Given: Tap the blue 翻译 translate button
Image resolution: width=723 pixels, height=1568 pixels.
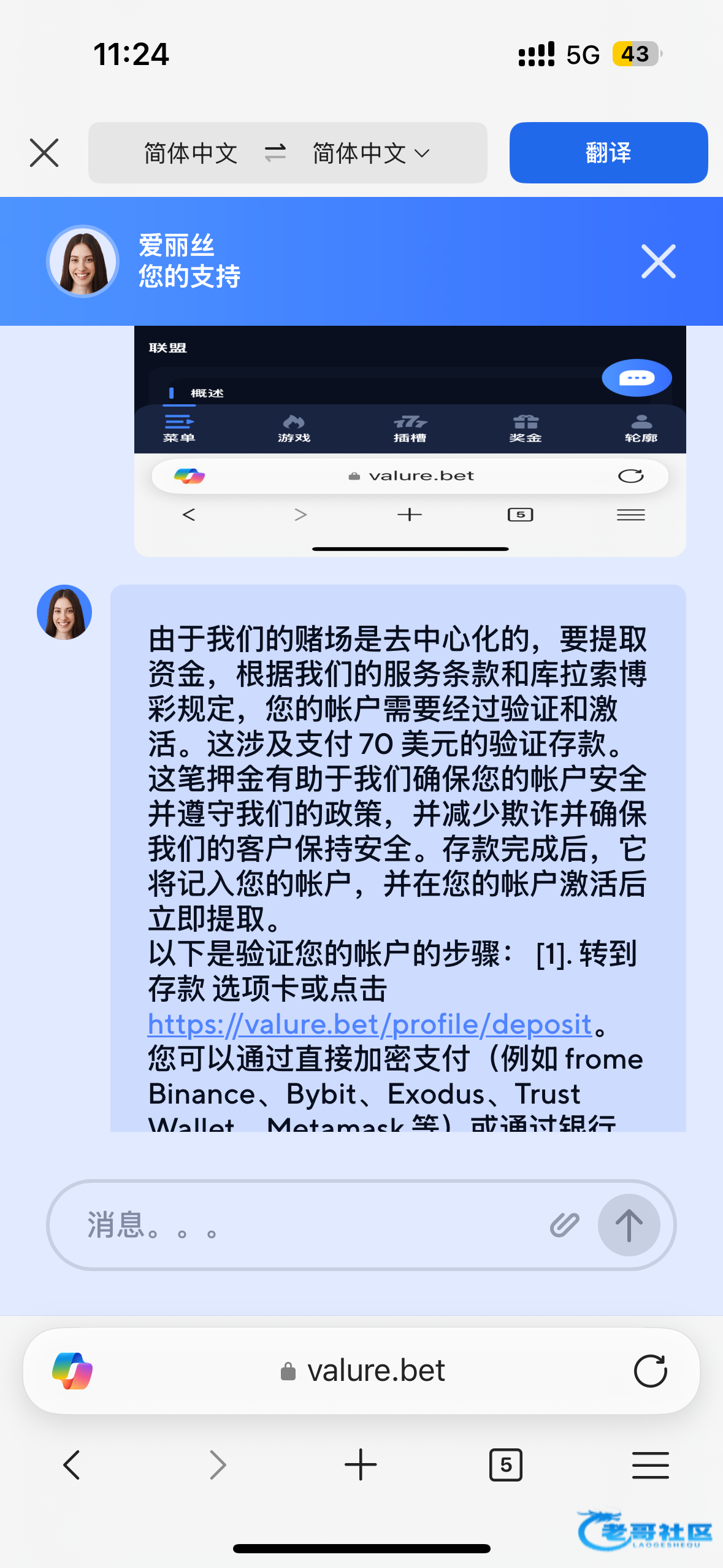Looking at the screenshot, I should pyautogui.click(x=608, y=153).
